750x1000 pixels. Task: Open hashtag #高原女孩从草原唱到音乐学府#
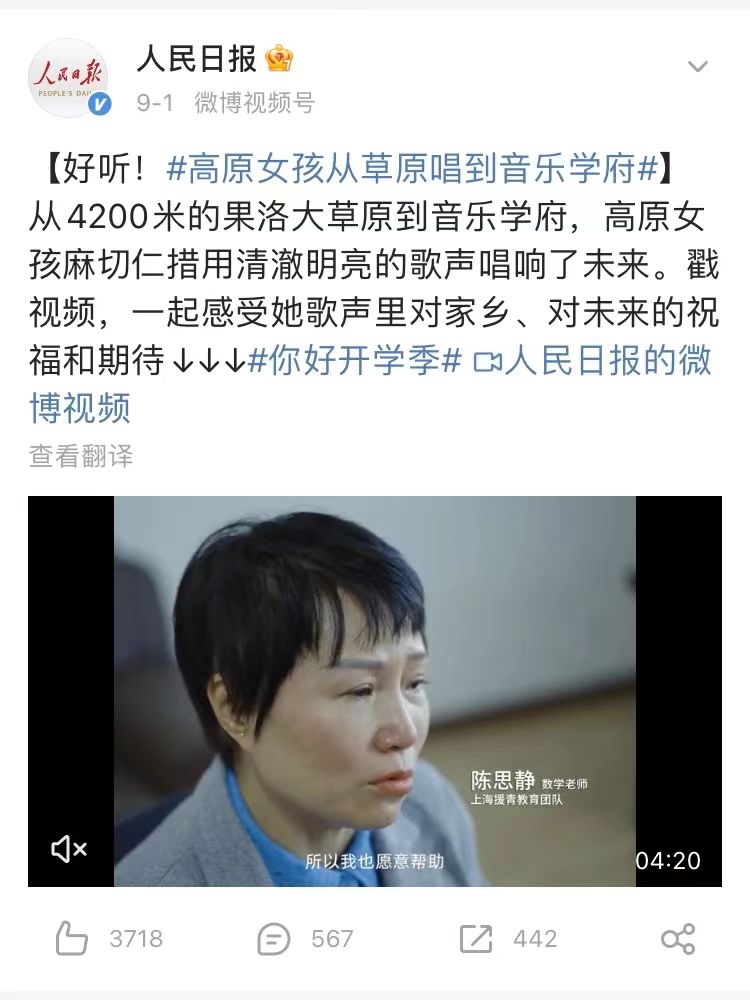410,169
